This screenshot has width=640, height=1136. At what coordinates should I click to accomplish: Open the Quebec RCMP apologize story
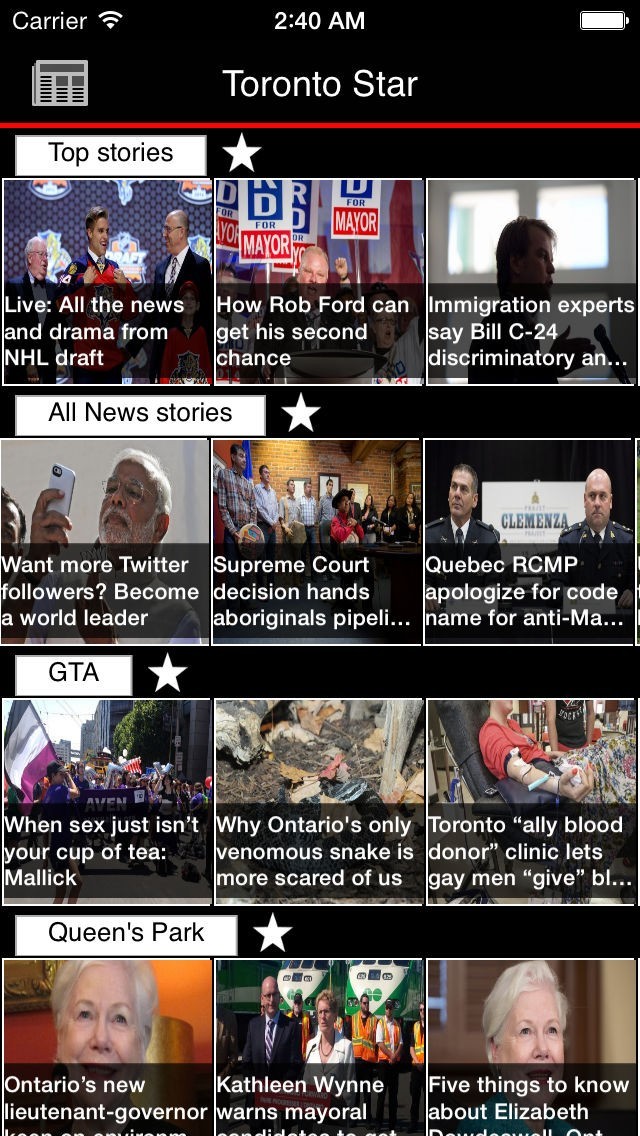click(529, 542)
